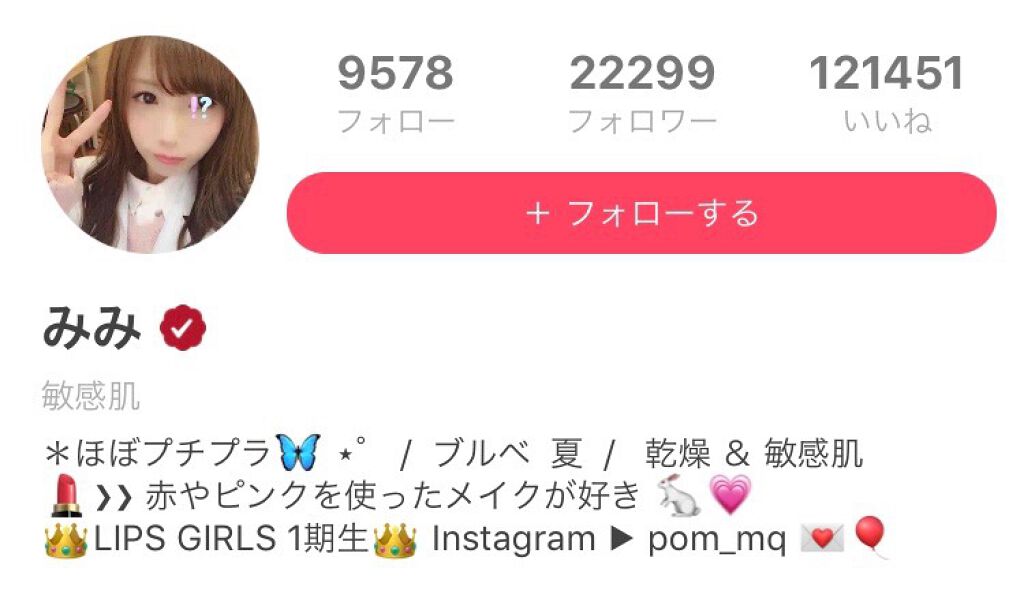This screenshot has width=1024, height=598.
Task: Tap the フォローする button
Action: click(x=641, y=213)
